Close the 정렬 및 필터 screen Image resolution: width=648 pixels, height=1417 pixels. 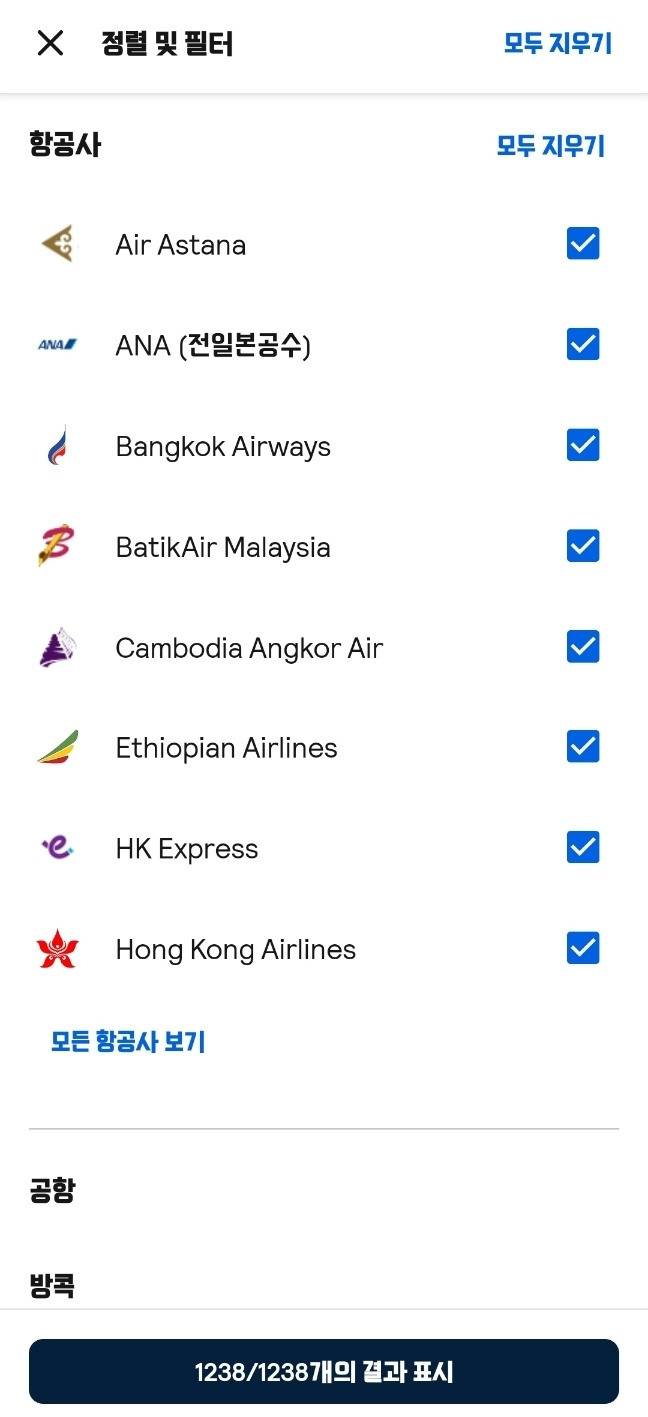click(x=50, y=43)
